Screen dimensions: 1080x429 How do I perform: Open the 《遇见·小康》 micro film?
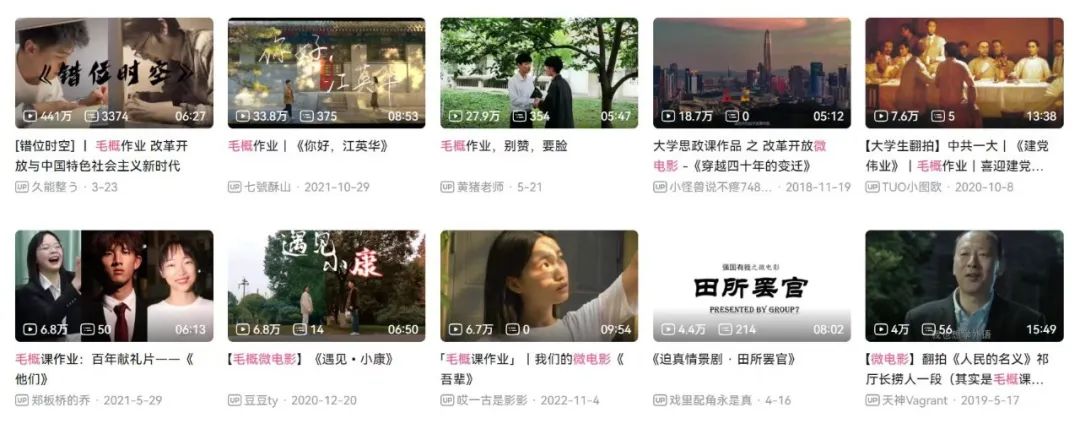(x=326, y=285)
